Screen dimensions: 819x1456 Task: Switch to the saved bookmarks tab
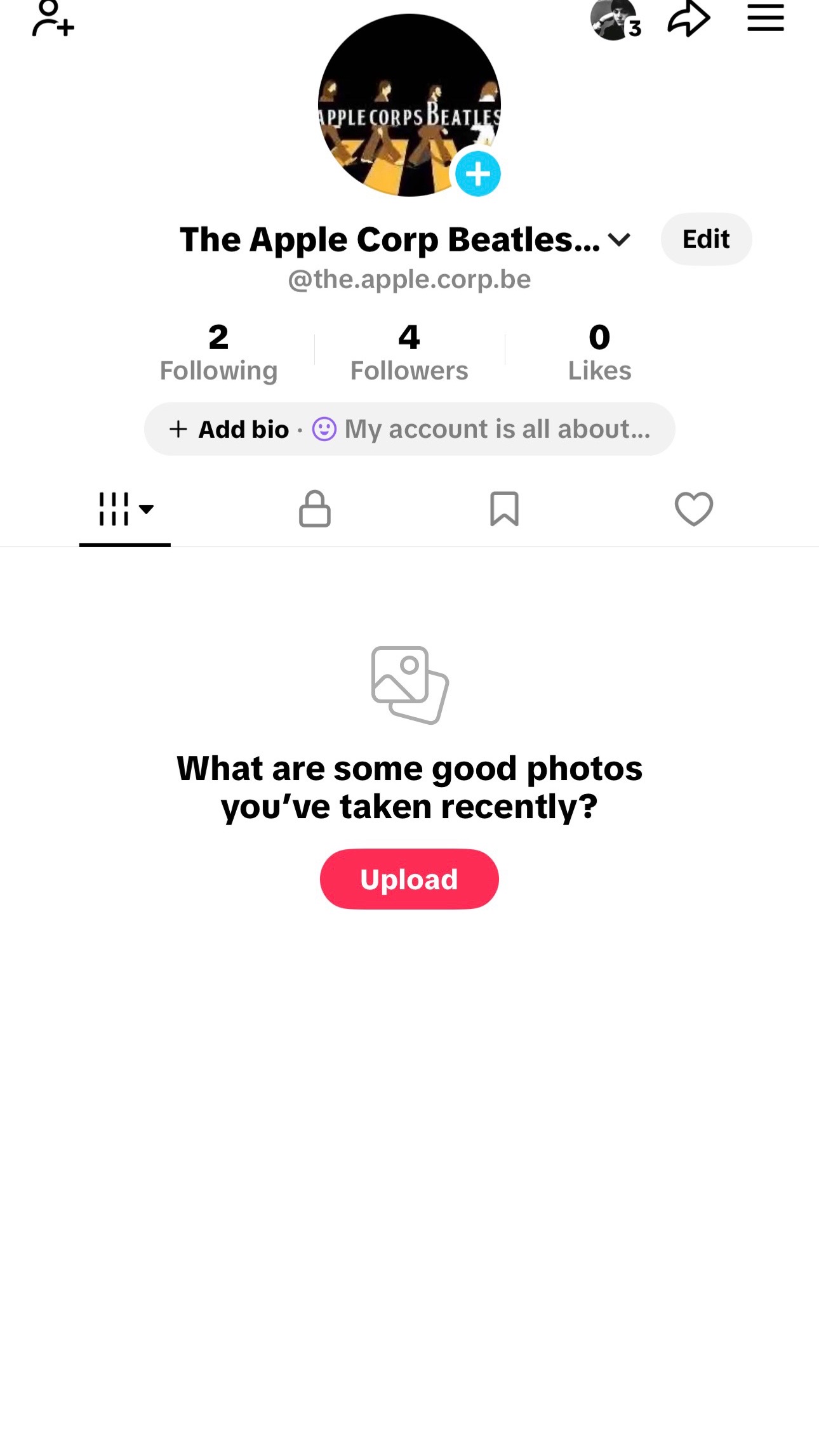pyautogui.click(x=505, y=509)
